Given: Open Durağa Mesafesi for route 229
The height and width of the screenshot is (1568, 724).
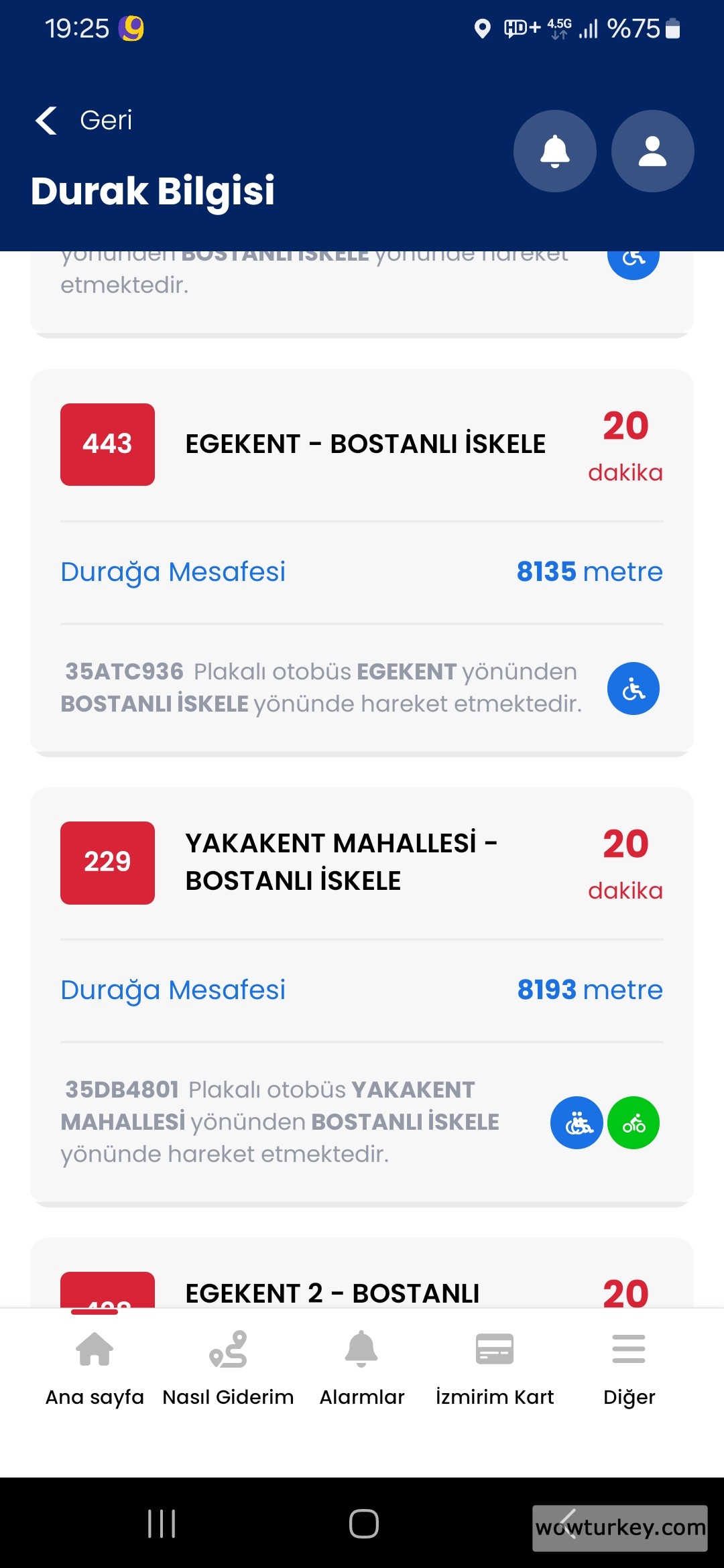Looking at the screenshot, I should coord(173,990).
